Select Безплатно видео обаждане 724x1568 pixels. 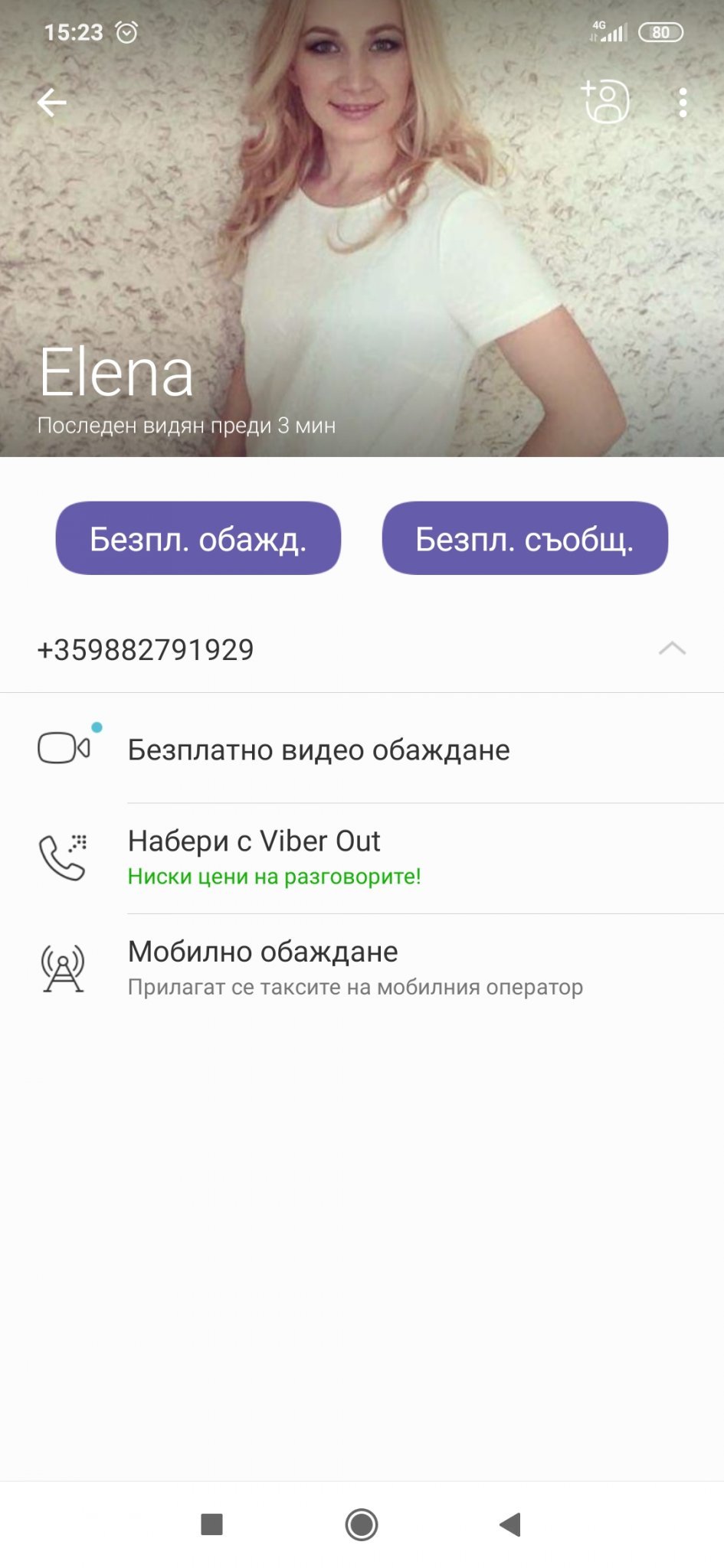(319, 750)
